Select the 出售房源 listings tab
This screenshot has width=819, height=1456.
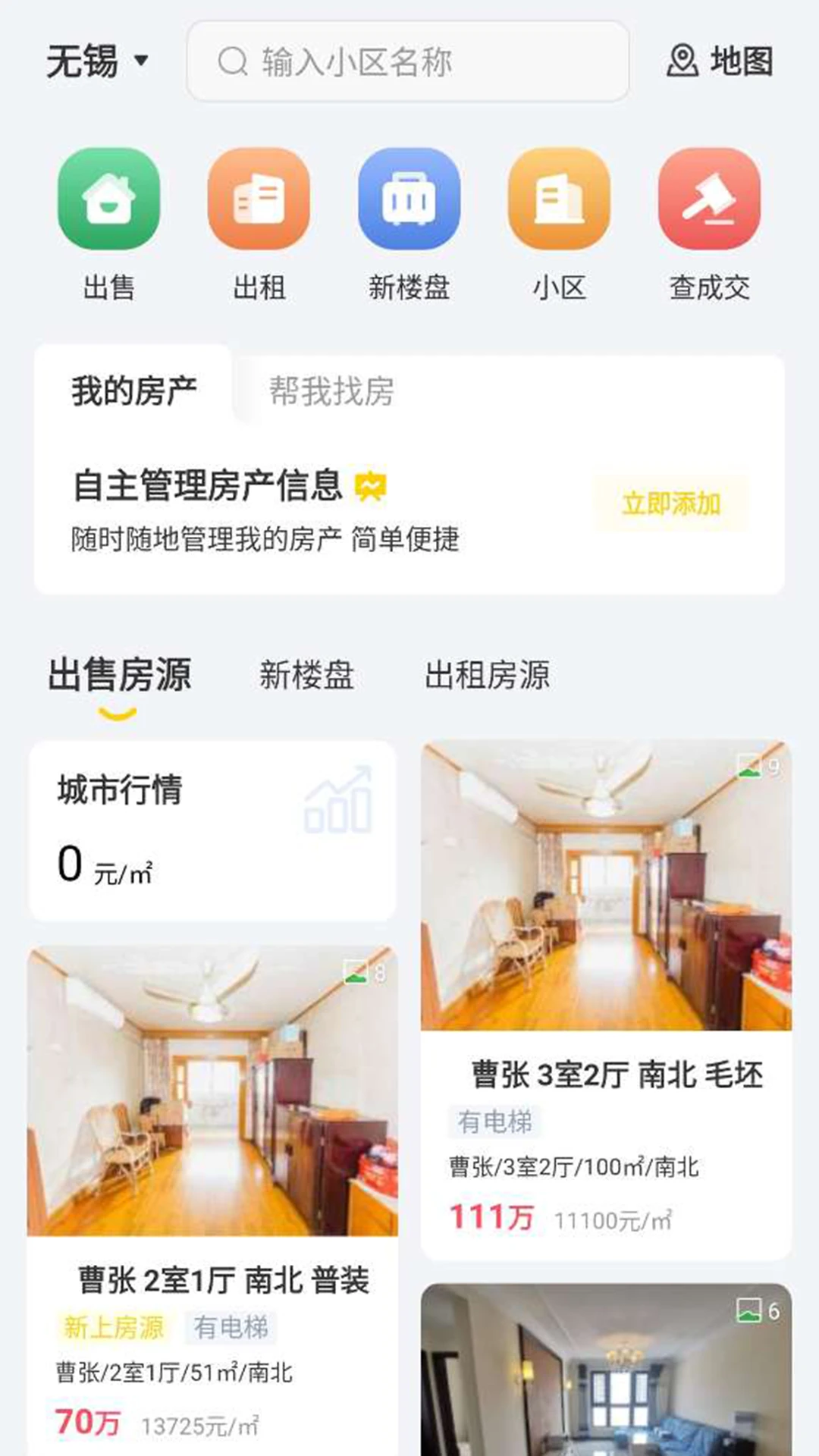click(x=119, y=675)
